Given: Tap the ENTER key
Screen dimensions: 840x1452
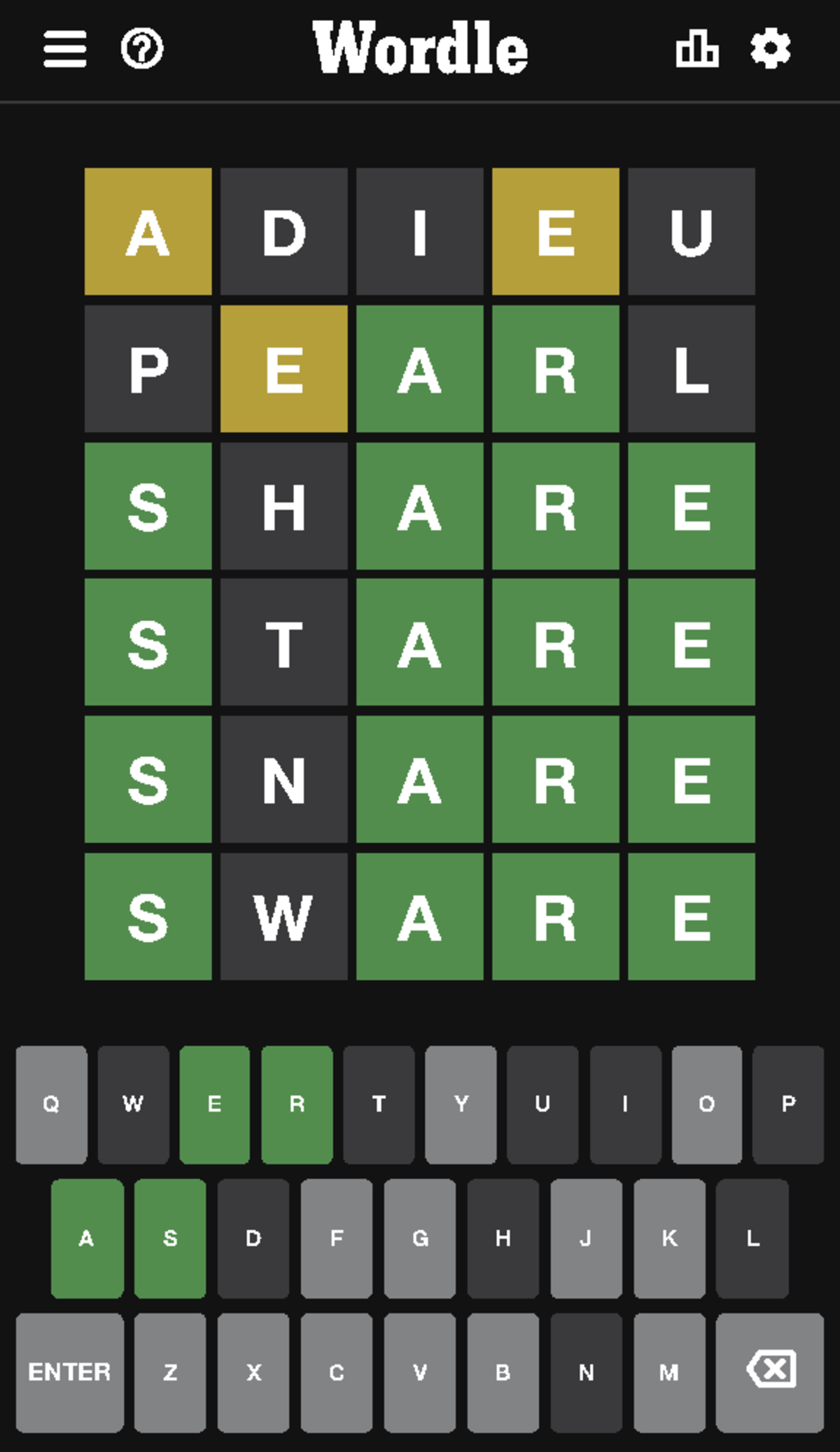Looking at the screenshot, I should click(x=69, y=1372).
